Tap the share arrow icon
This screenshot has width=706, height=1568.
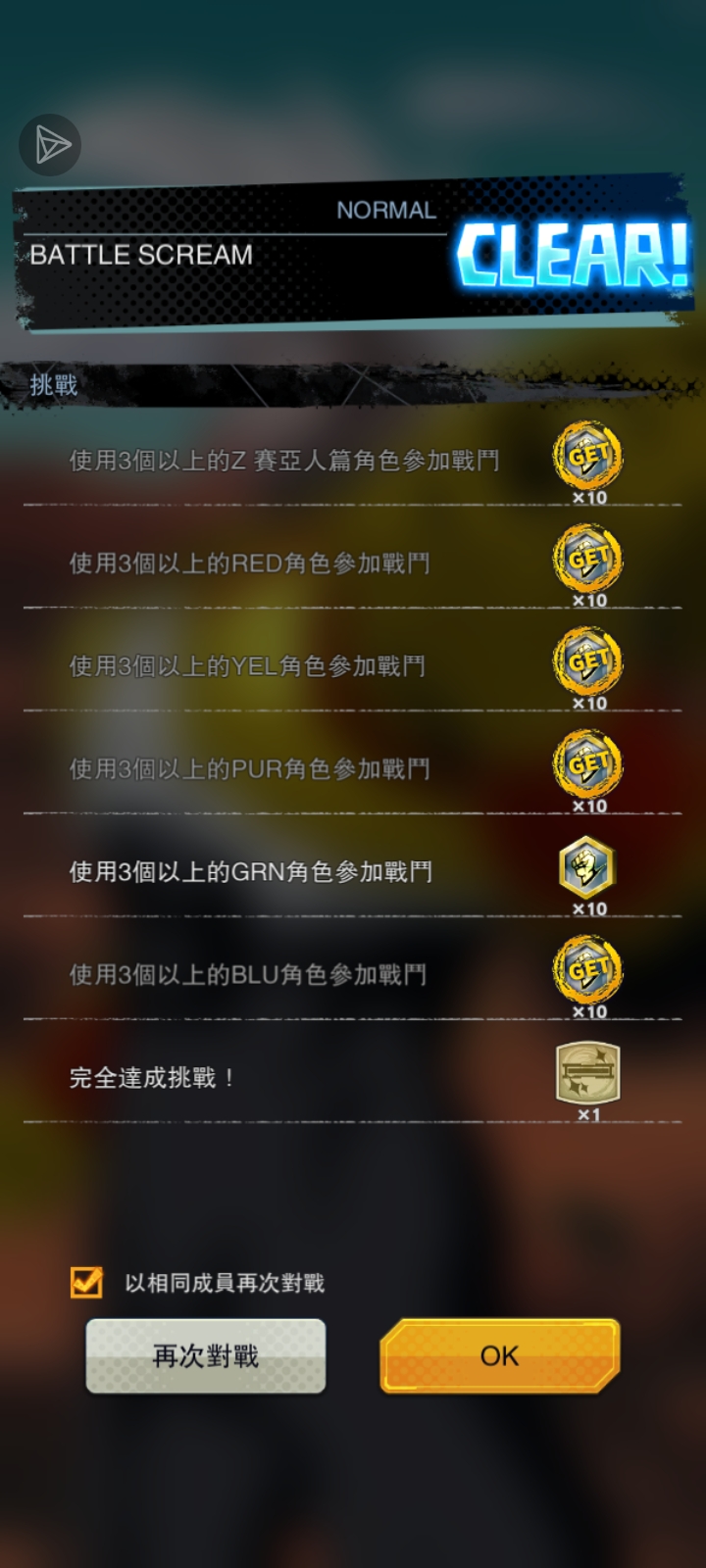tap(51, 145)
